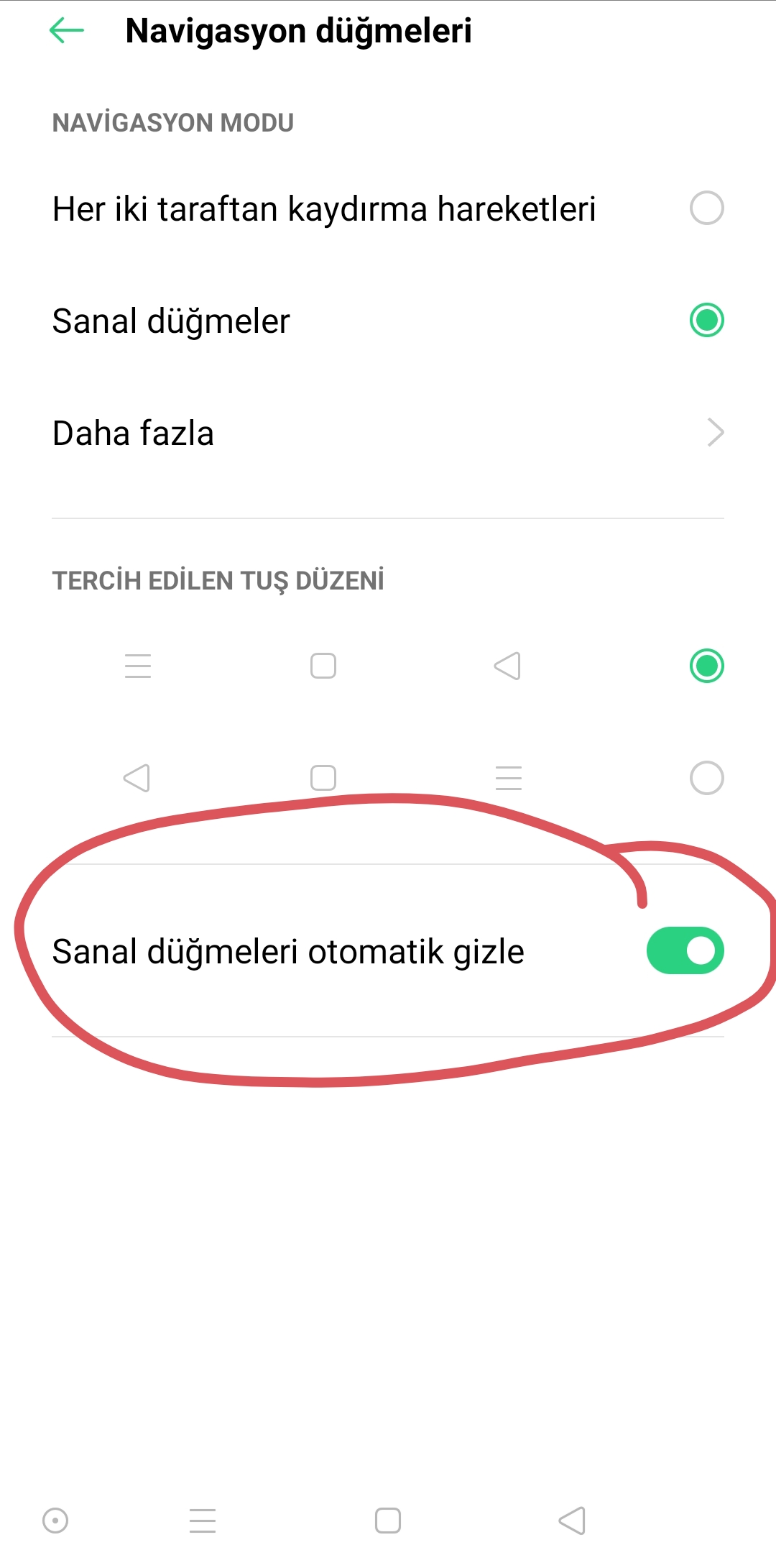Go to home via navigation bar
Viewport: 776px width, 1568px height.
click(x=388, y=1521)
